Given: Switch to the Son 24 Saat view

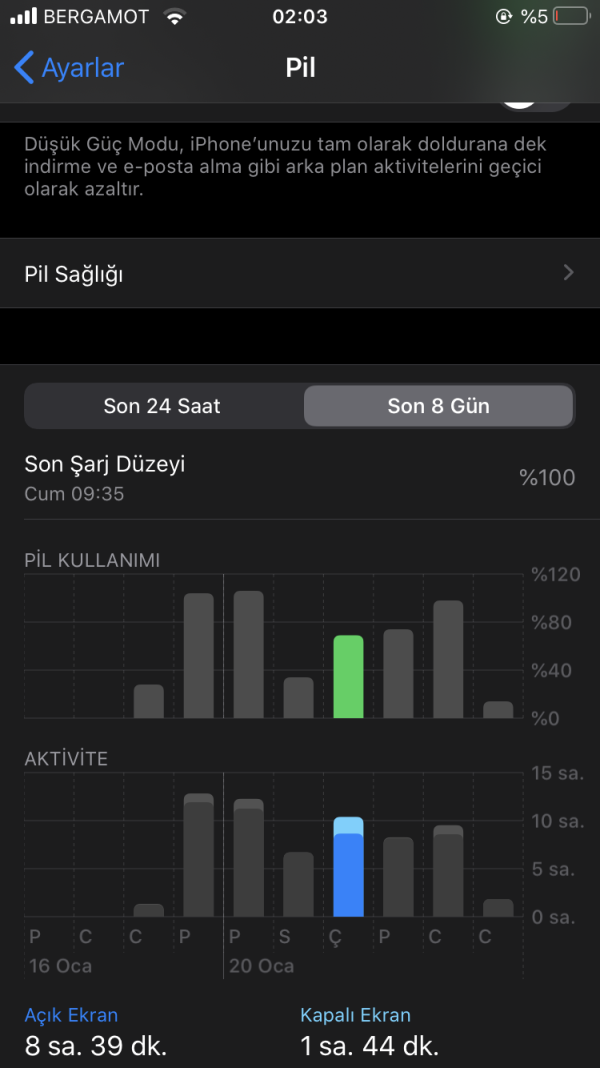Looking at the screenshot, I should click(x=162, y=406).
